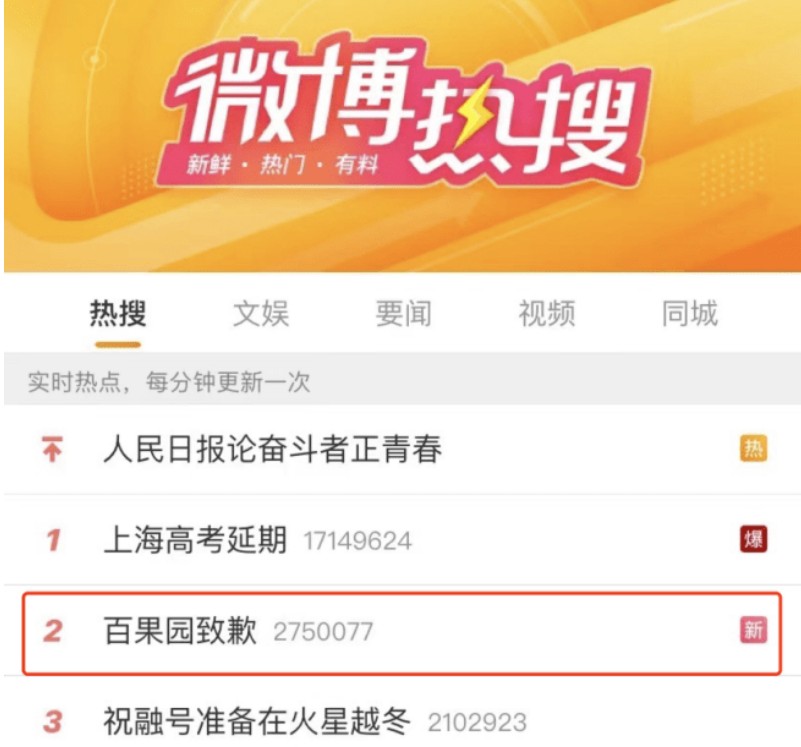Open the 要闻 tab
This screenshot has height=747, width=801.
403,314
